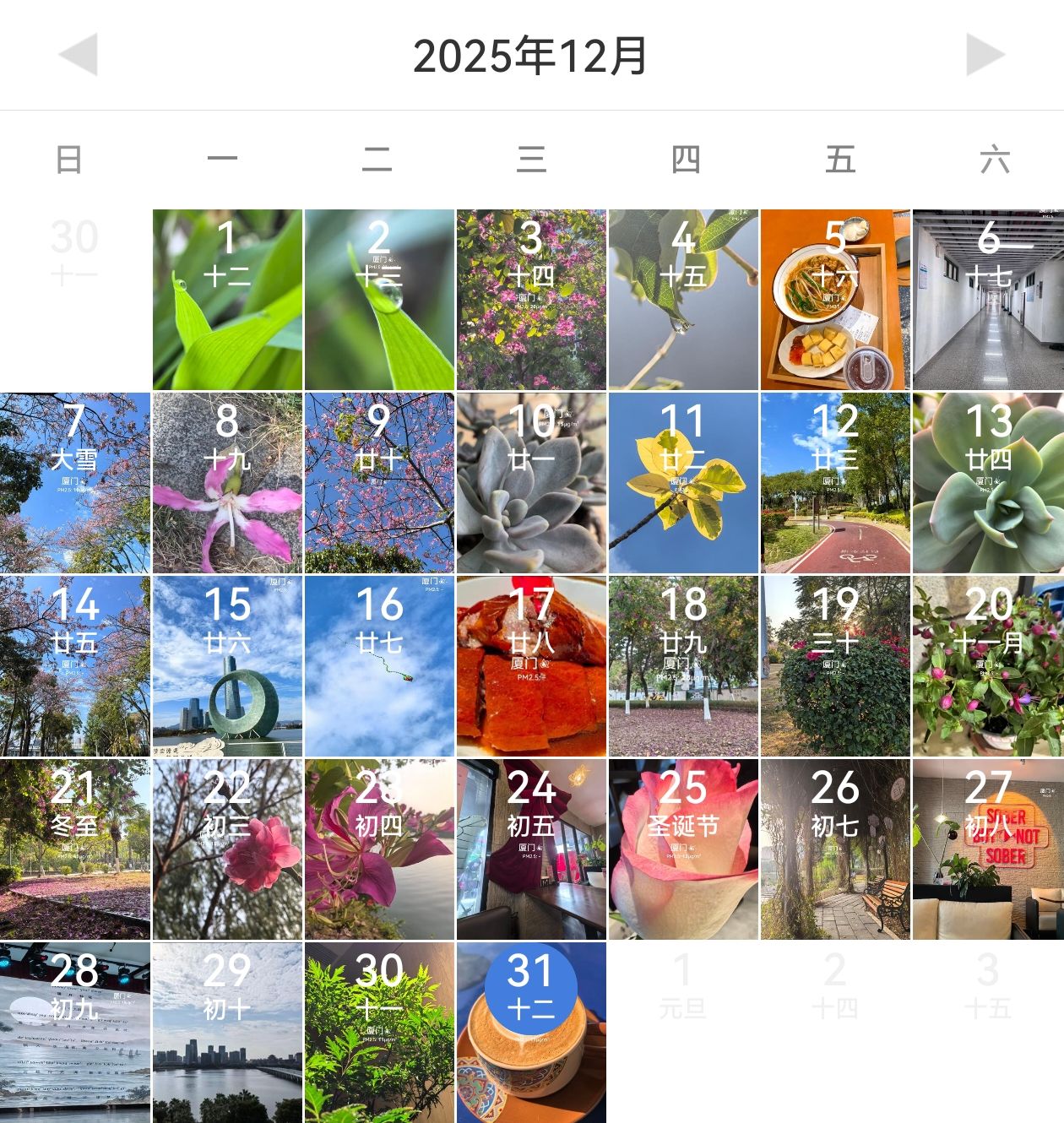This screenshot has height=1123, width=1064.
Task: Open December 10 succulent photo
Action: (x=531, y=483)
